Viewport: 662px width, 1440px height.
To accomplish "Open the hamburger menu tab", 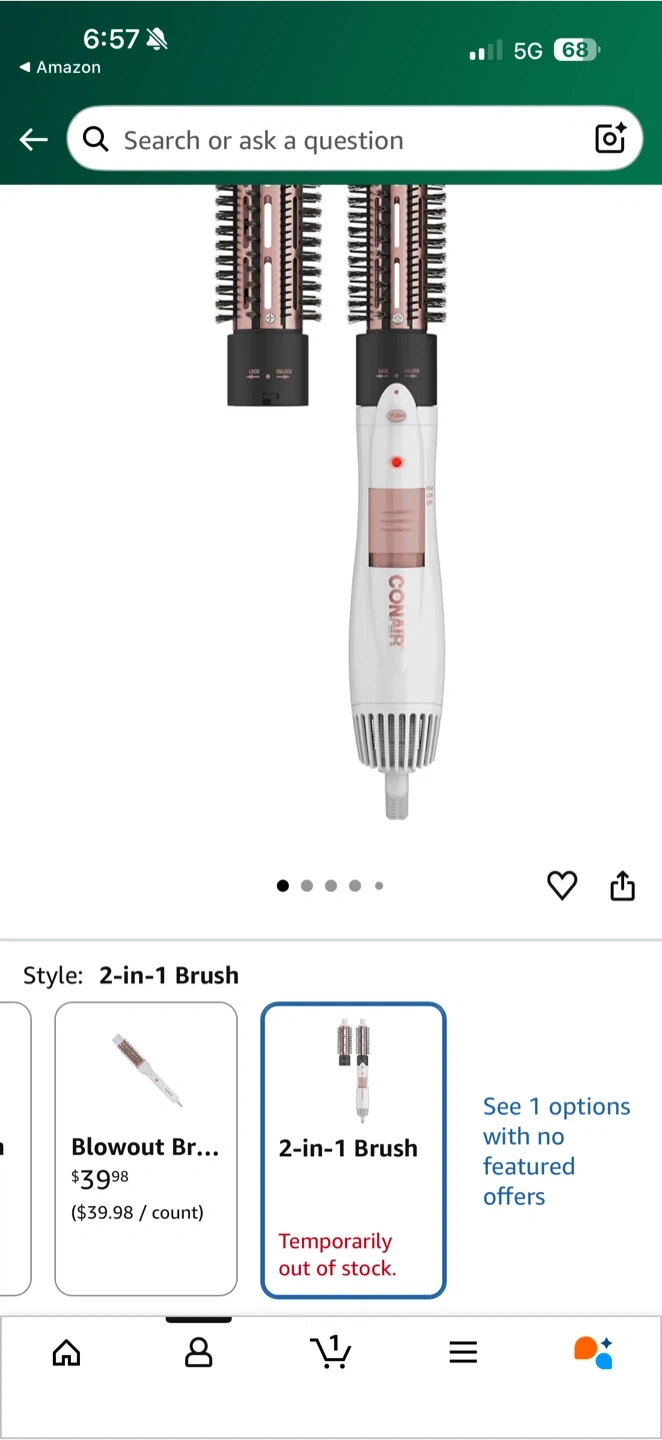I will 463,1353.
